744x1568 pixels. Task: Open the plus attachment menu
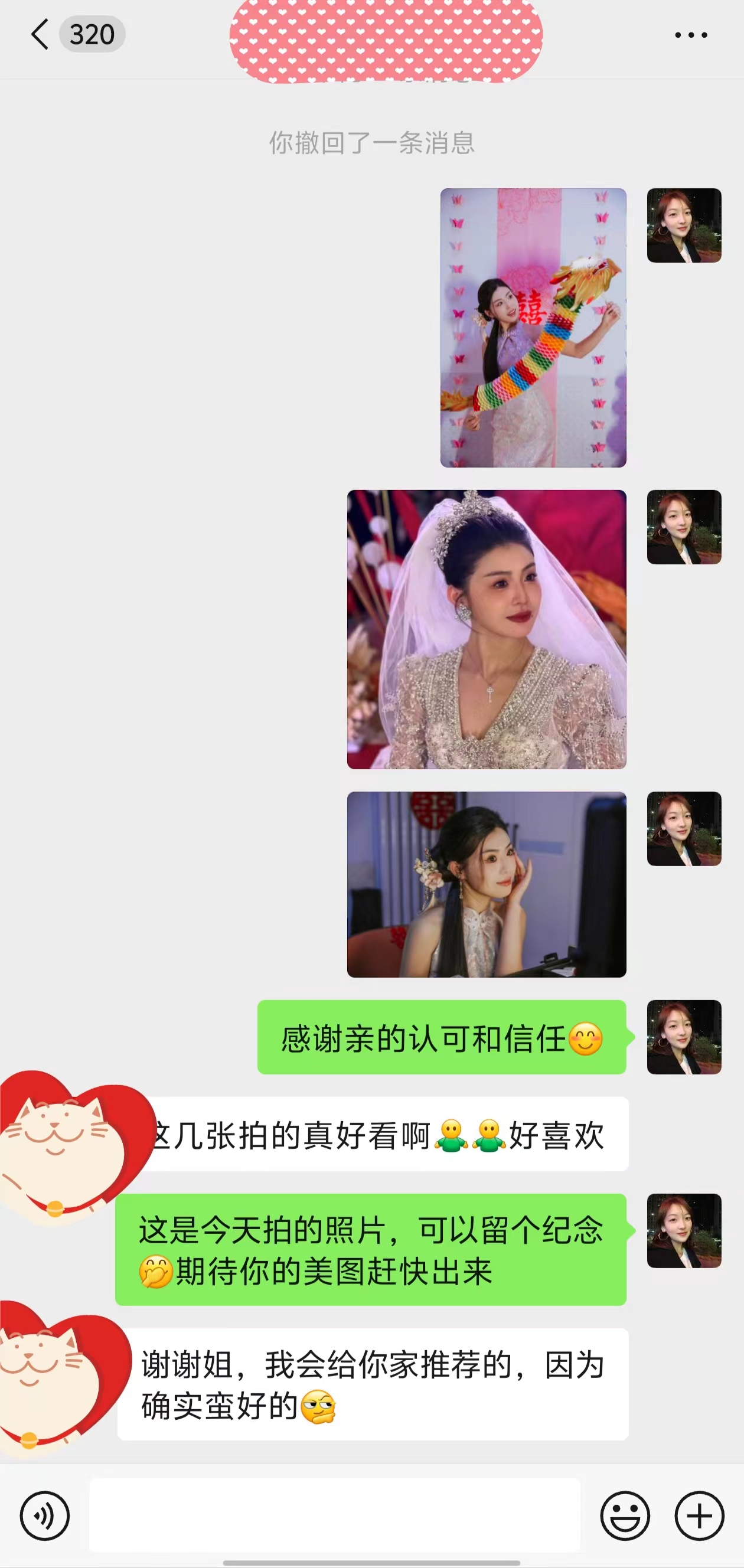(x=700, y=1515)
